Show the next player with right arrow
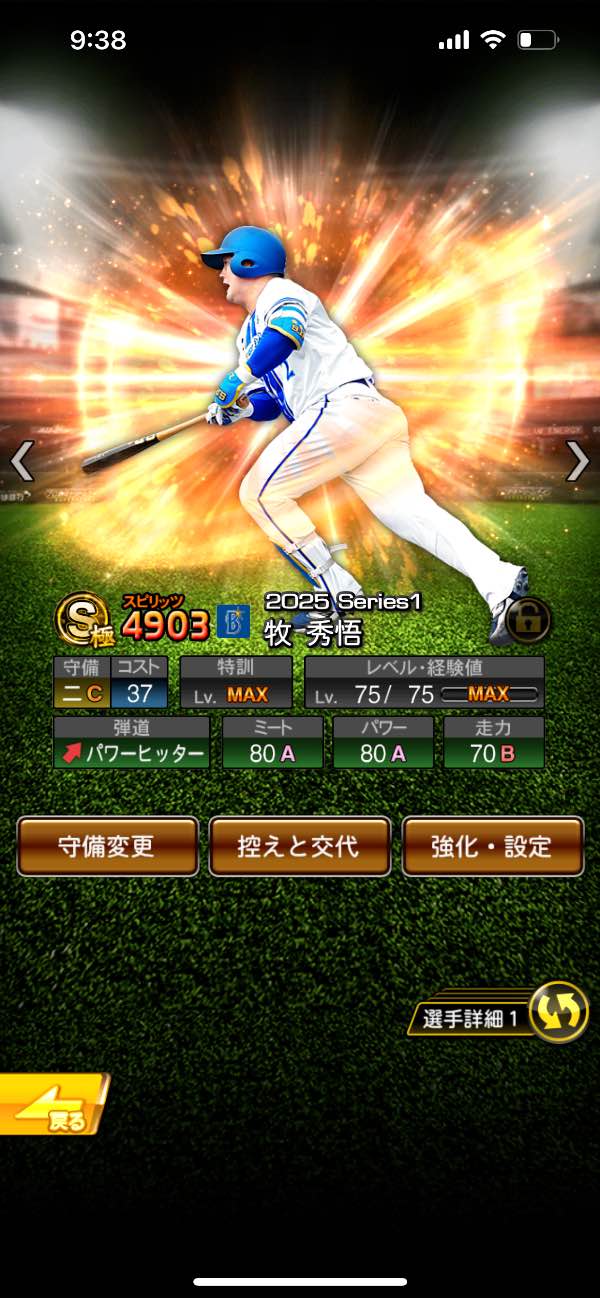 coord(577,461)
